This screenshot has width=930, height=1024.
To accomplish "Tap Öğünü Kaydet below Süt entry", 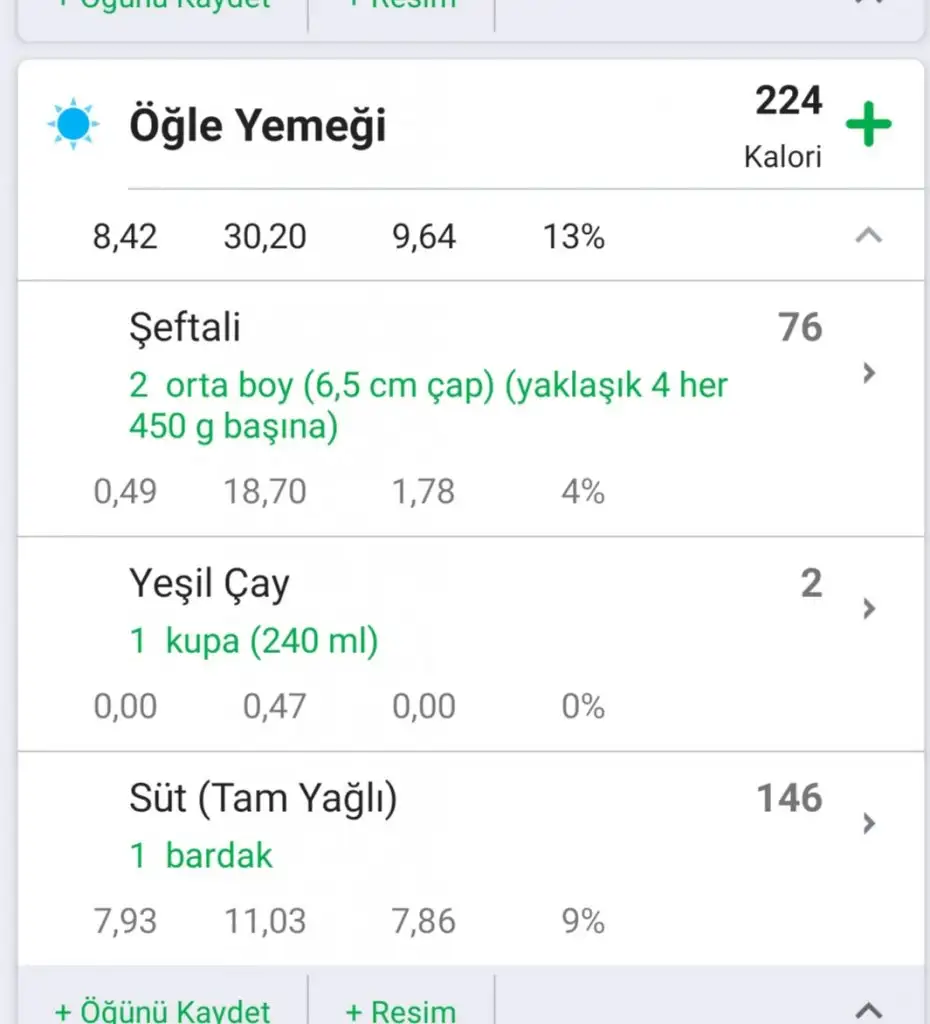I will [x=163, y=1009].
